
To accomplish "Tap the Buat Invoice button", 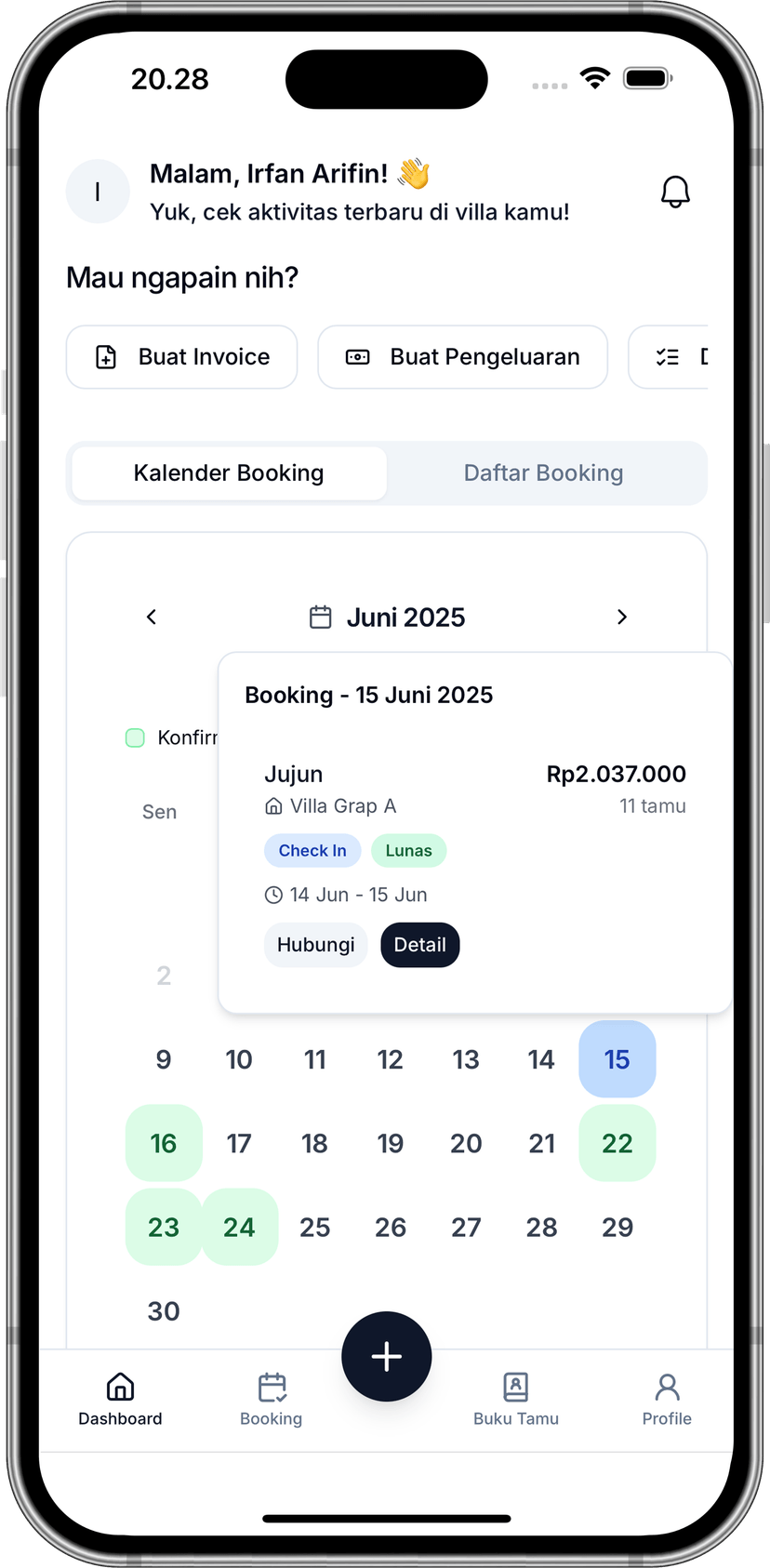I will (182, 357).
